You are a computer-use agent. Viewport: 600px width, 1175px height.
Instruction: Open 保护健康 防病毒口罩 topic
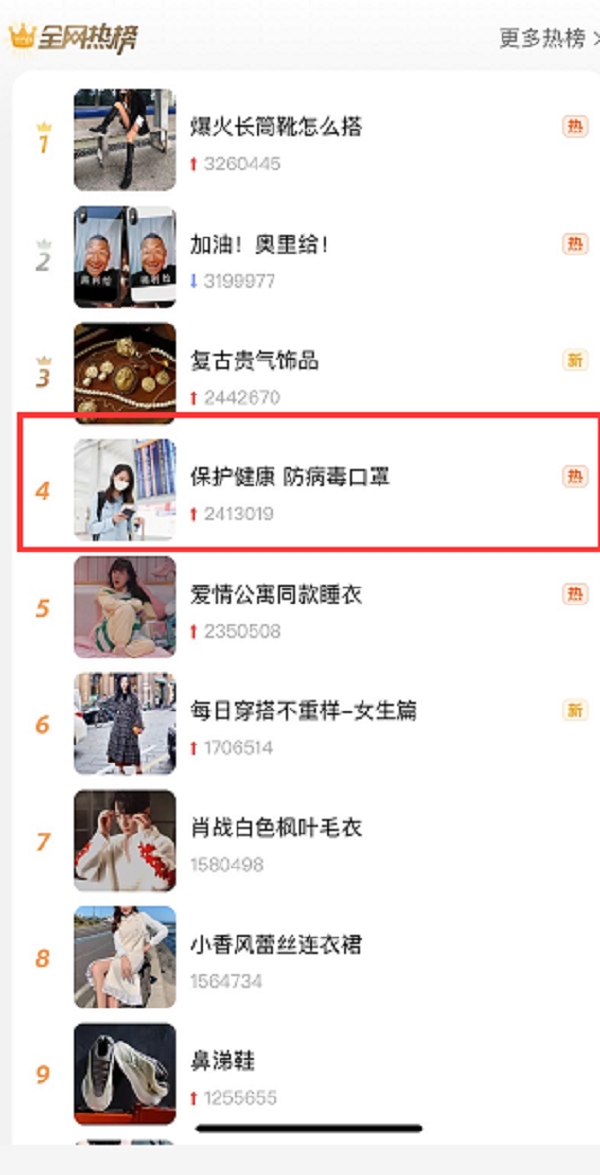pyautogui.click(x=290, y=477)
